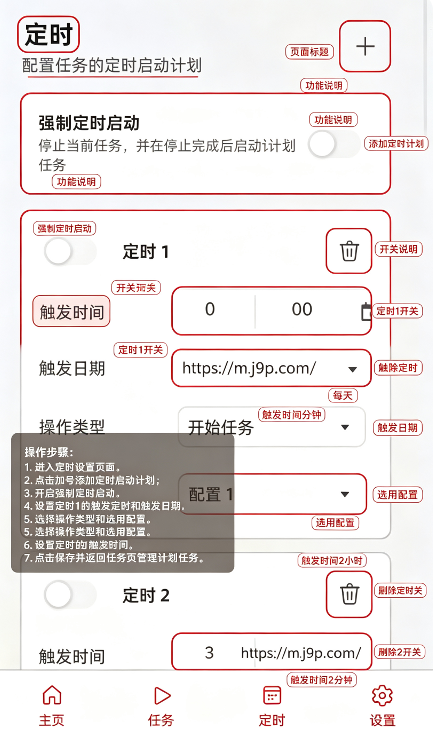Delete 定时 2 with its trash icon
Viewport: 436px width, 744px height.
click(349, 594)
